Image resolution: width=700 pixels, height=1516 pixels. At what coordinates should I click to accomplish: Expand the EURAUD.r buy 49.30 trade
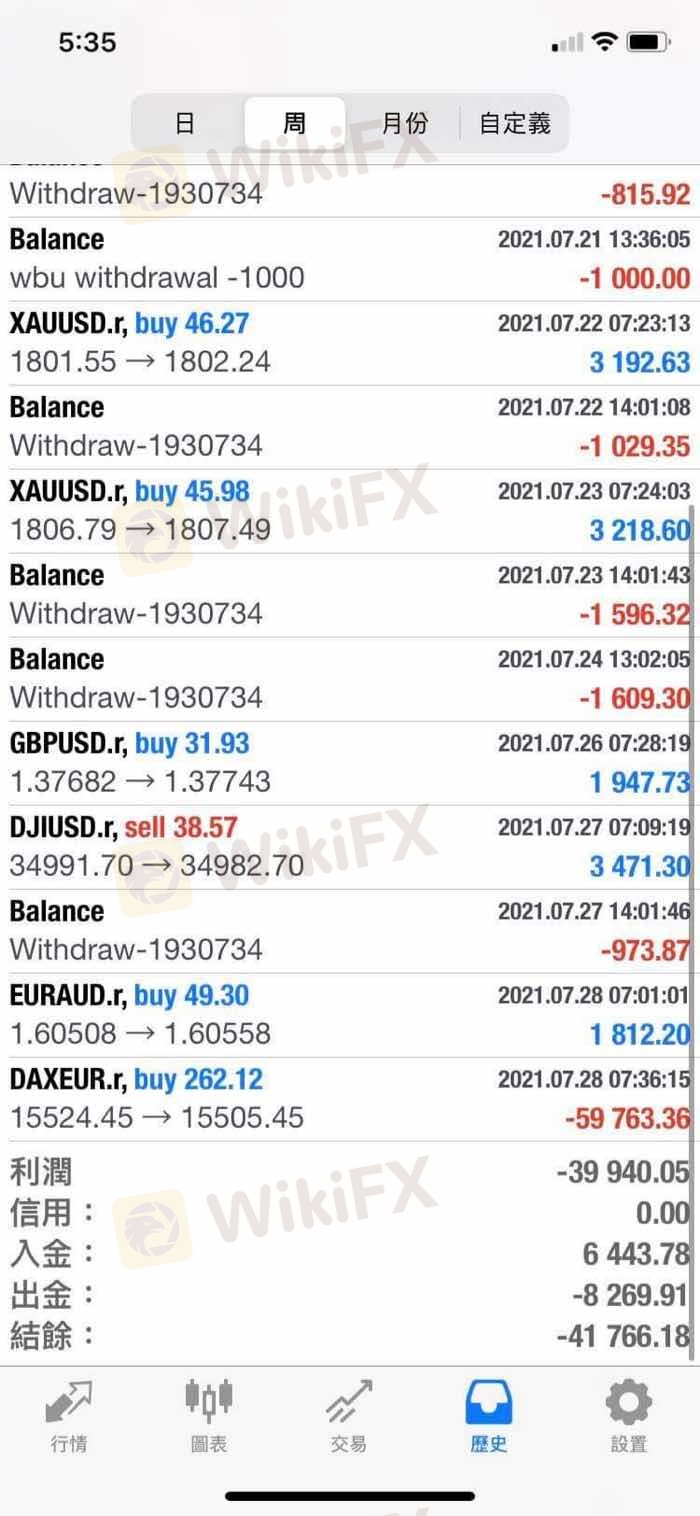350,1014
